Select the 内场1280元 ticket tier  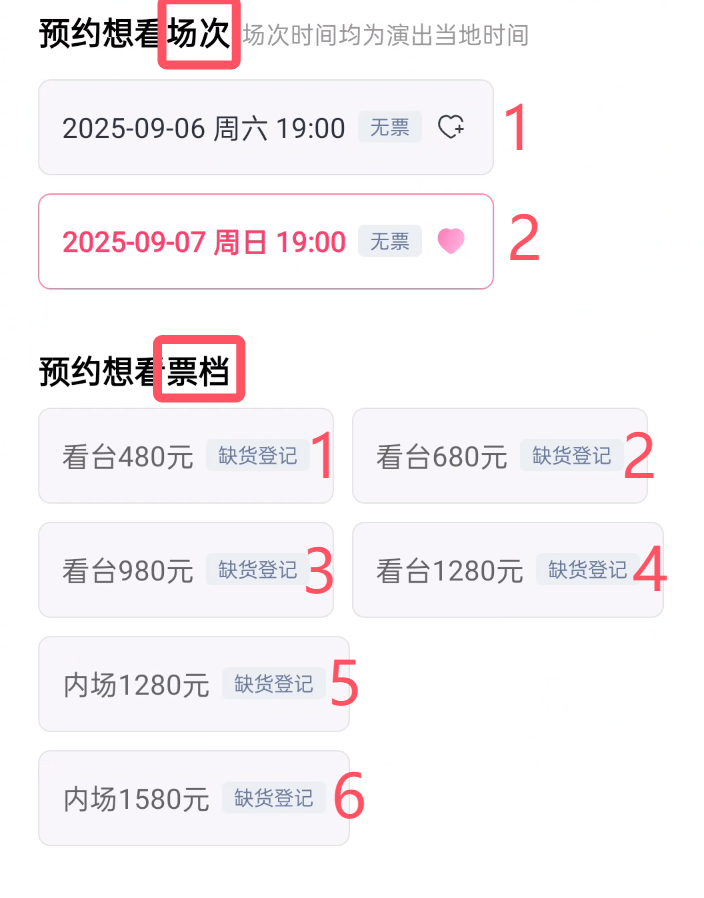[136, 685]
